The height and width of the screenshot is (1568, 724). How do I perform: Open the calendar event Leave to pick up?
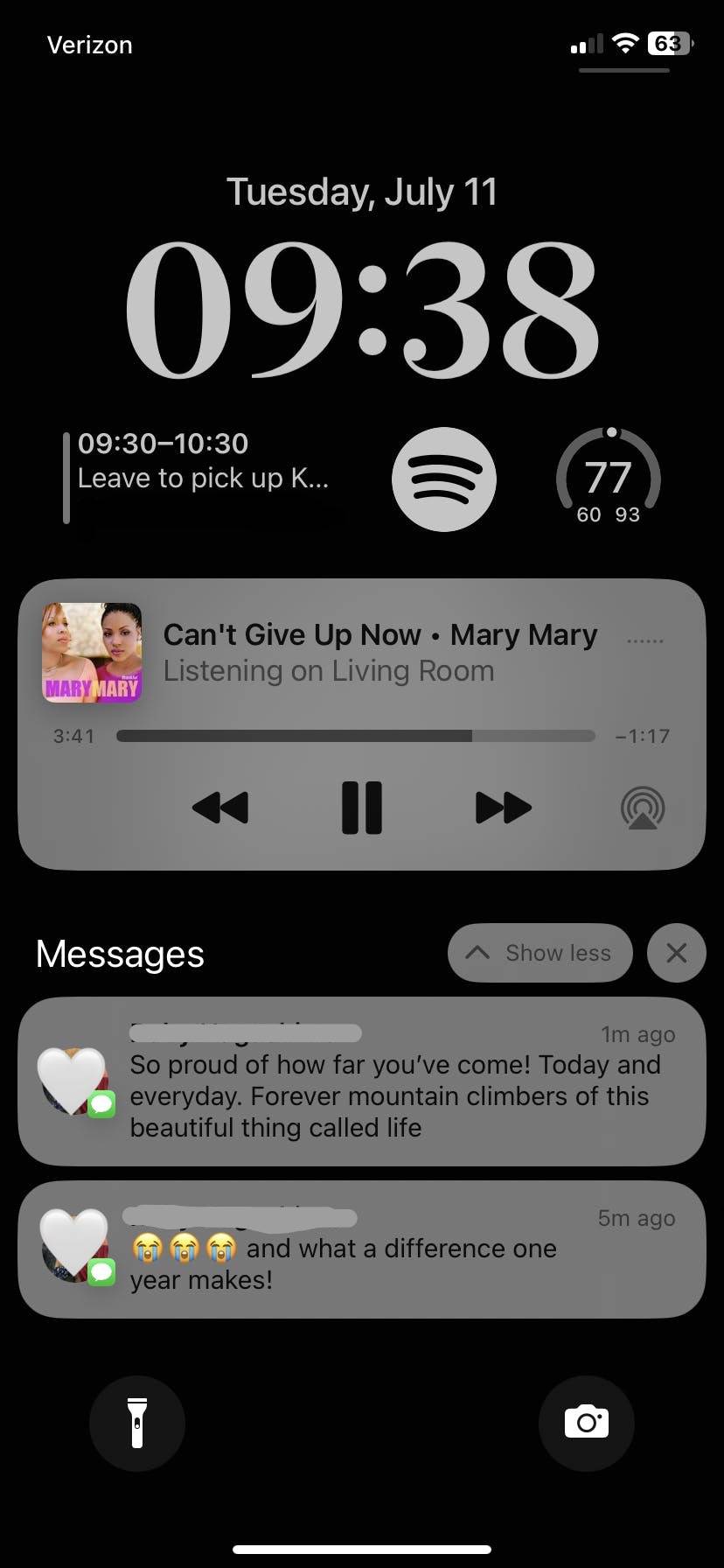(203, 462)
